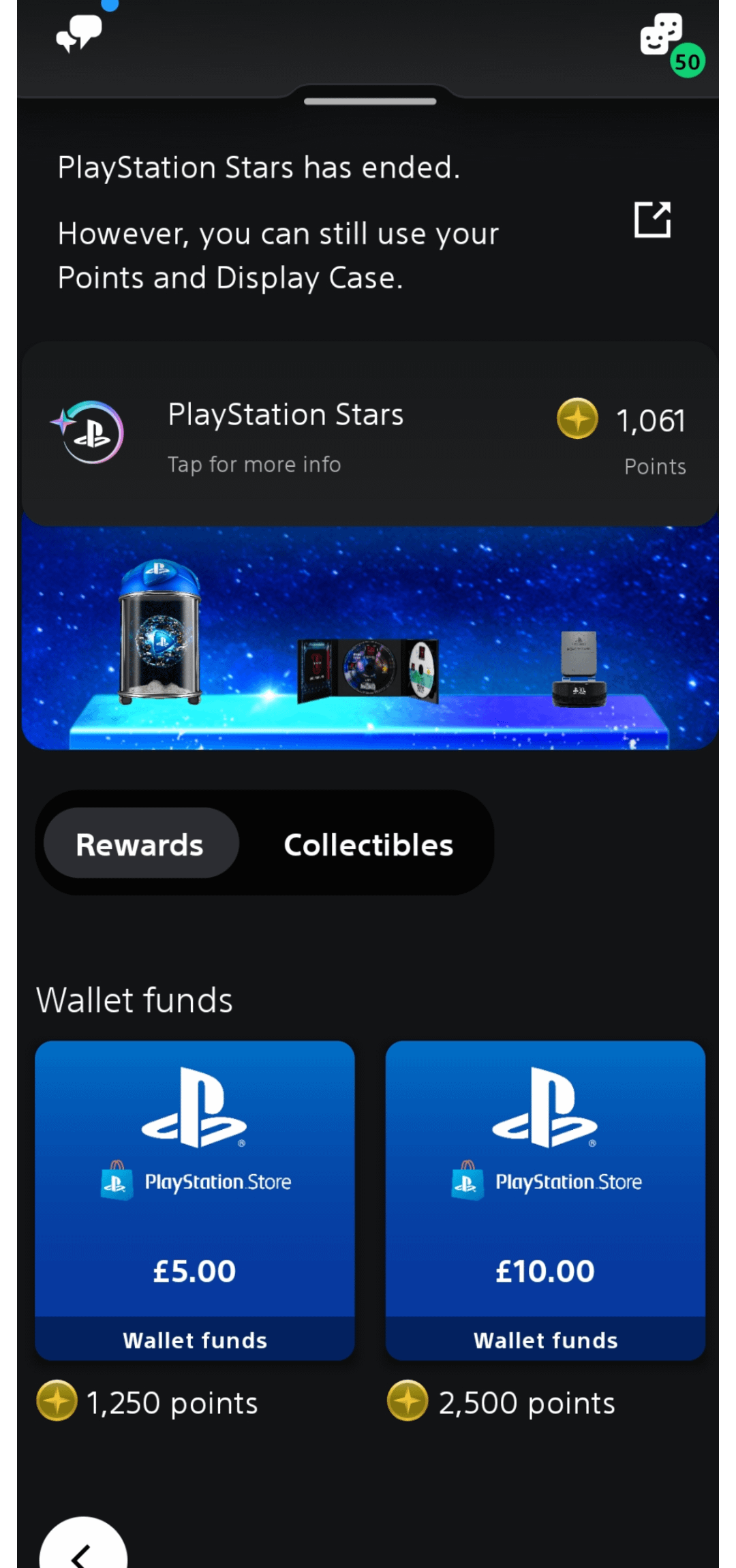Select the Rewards tab
Screen dimensions: 736x1568
pos(140,844)
